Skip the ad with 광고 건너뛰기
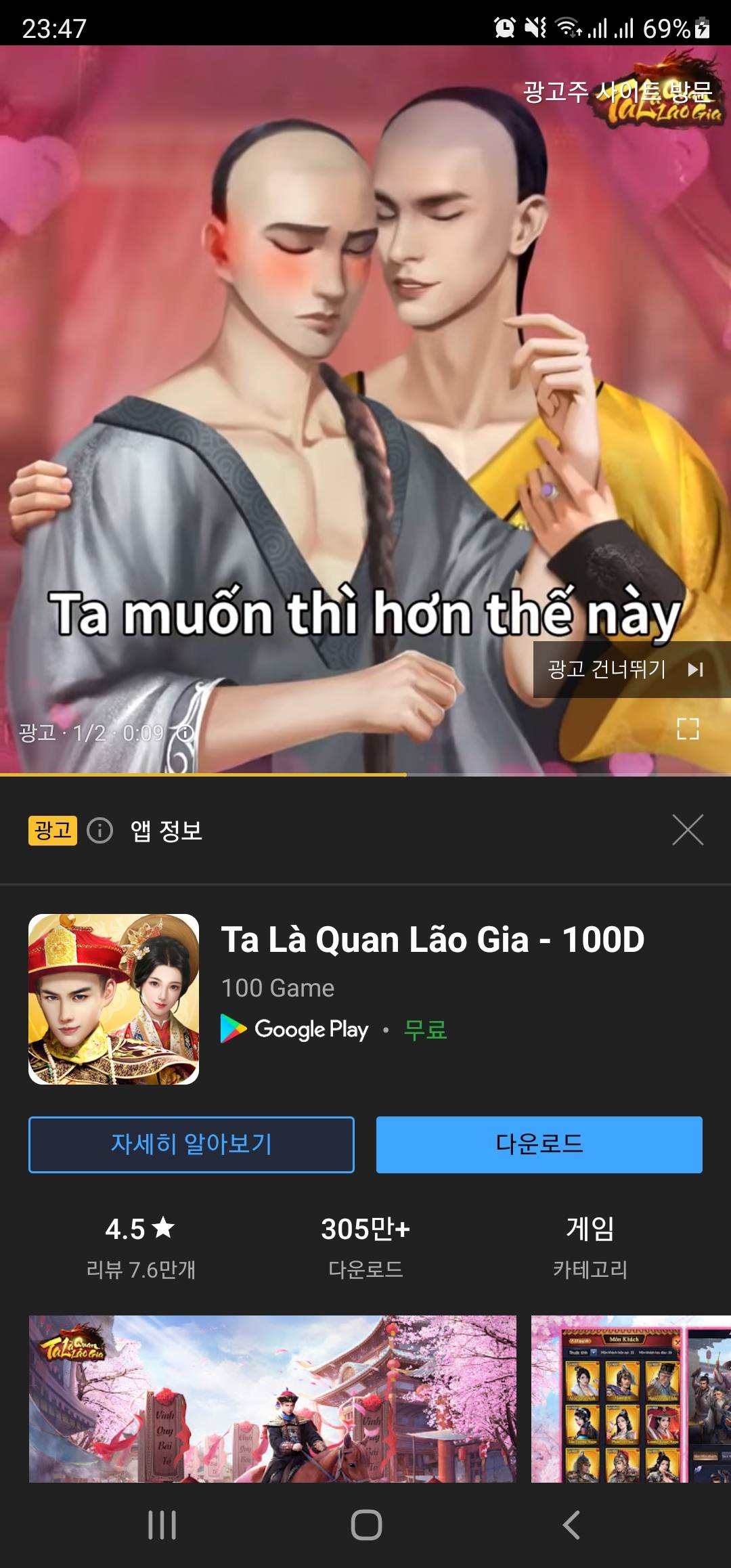Viewport: 731px width, 1568px height. (626, 670)
